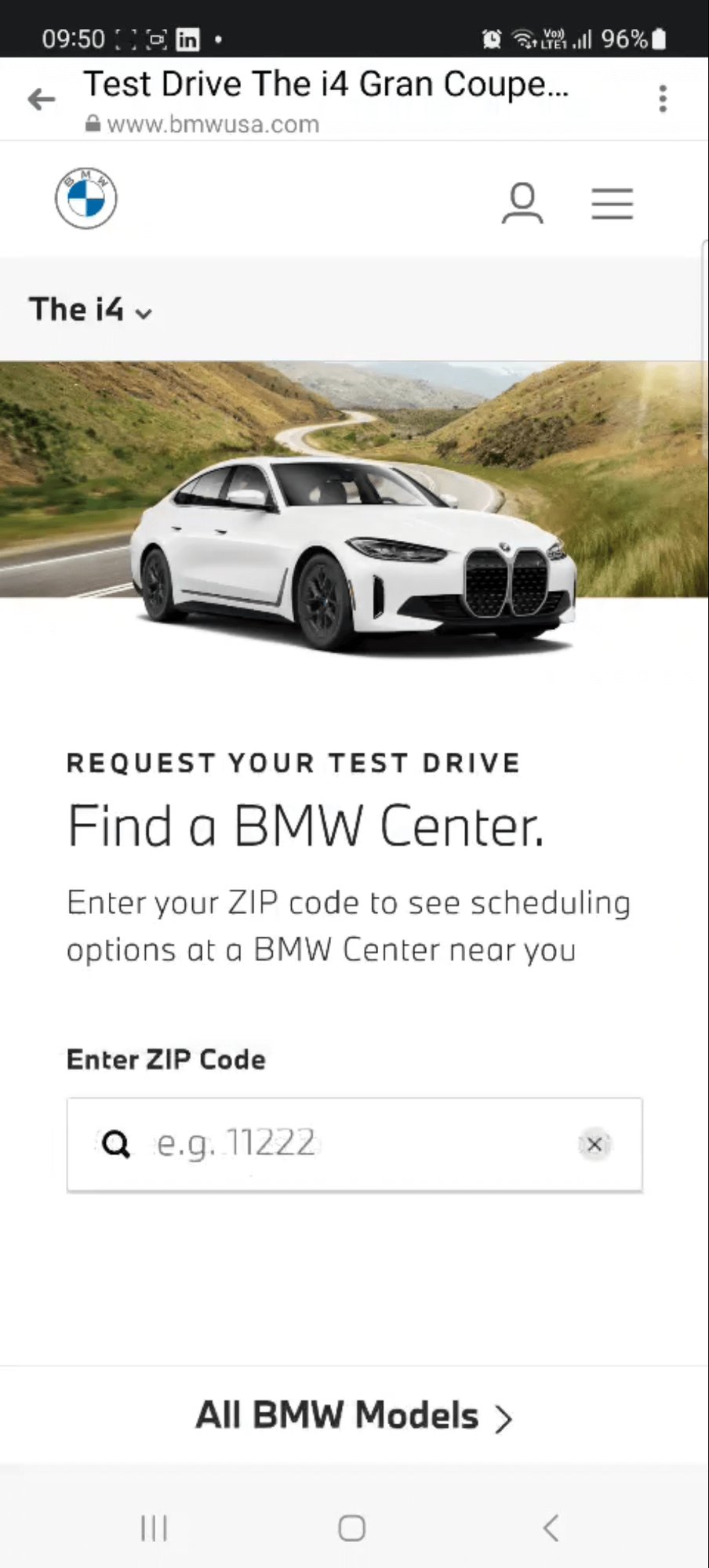Clear the ZIP code field
Screen dimensions: 709x1568
tap(594, 1145)
